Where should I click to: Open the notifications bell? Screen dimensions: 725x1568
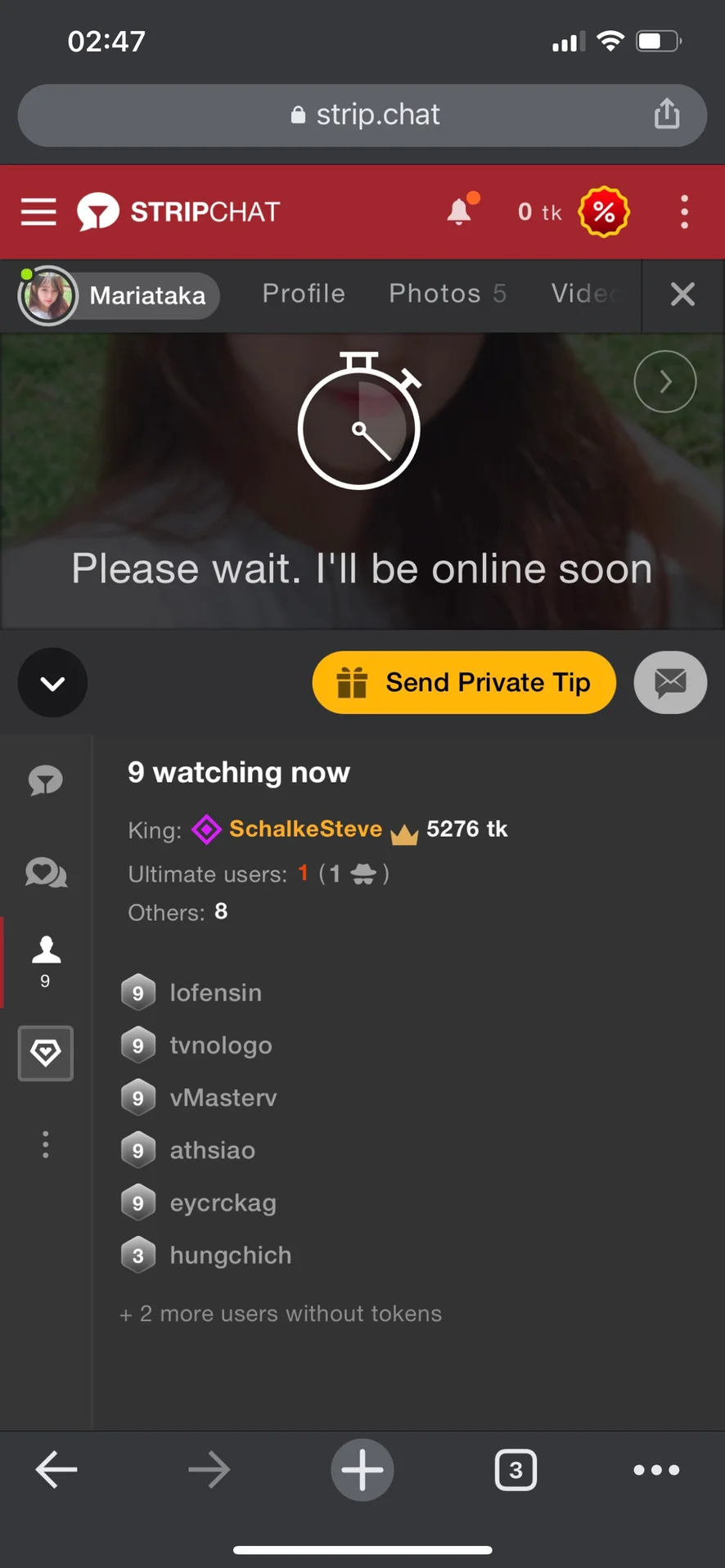coord(460,212)
